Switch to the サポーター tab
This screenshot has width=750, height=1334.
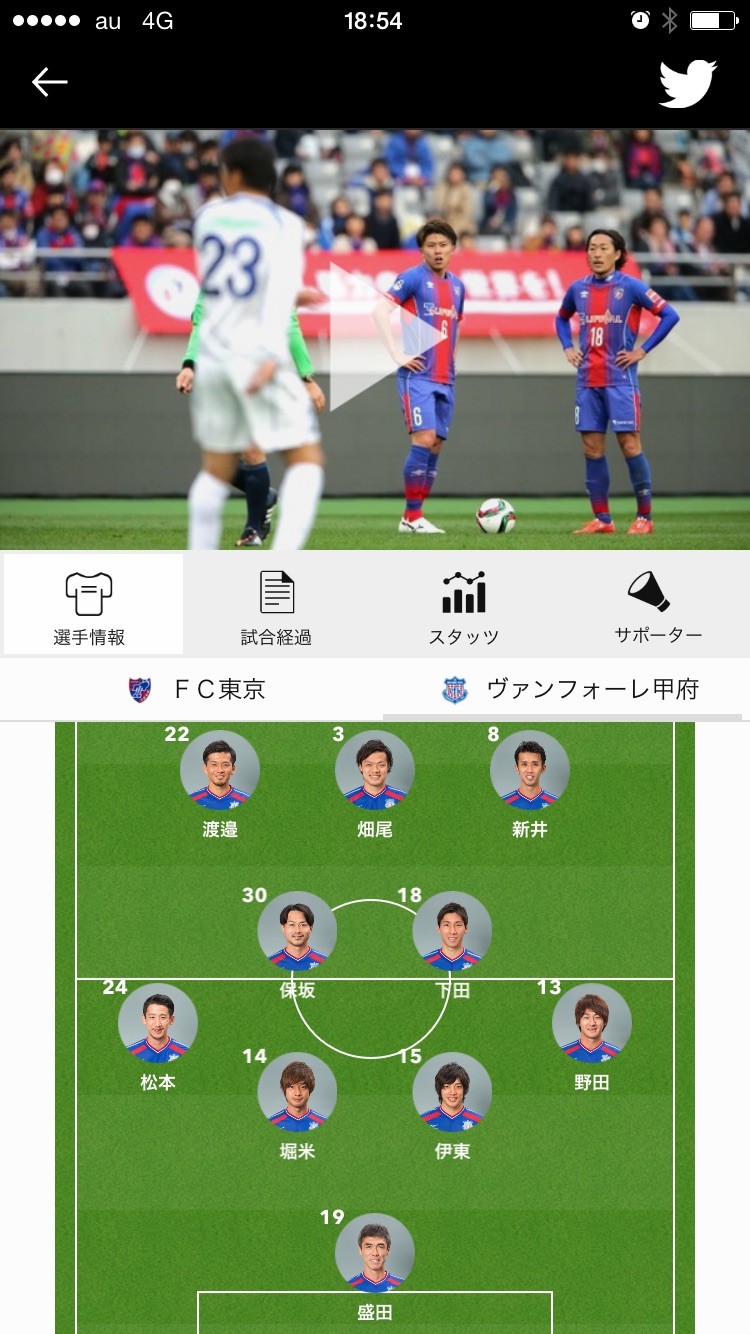click(656, 604)
